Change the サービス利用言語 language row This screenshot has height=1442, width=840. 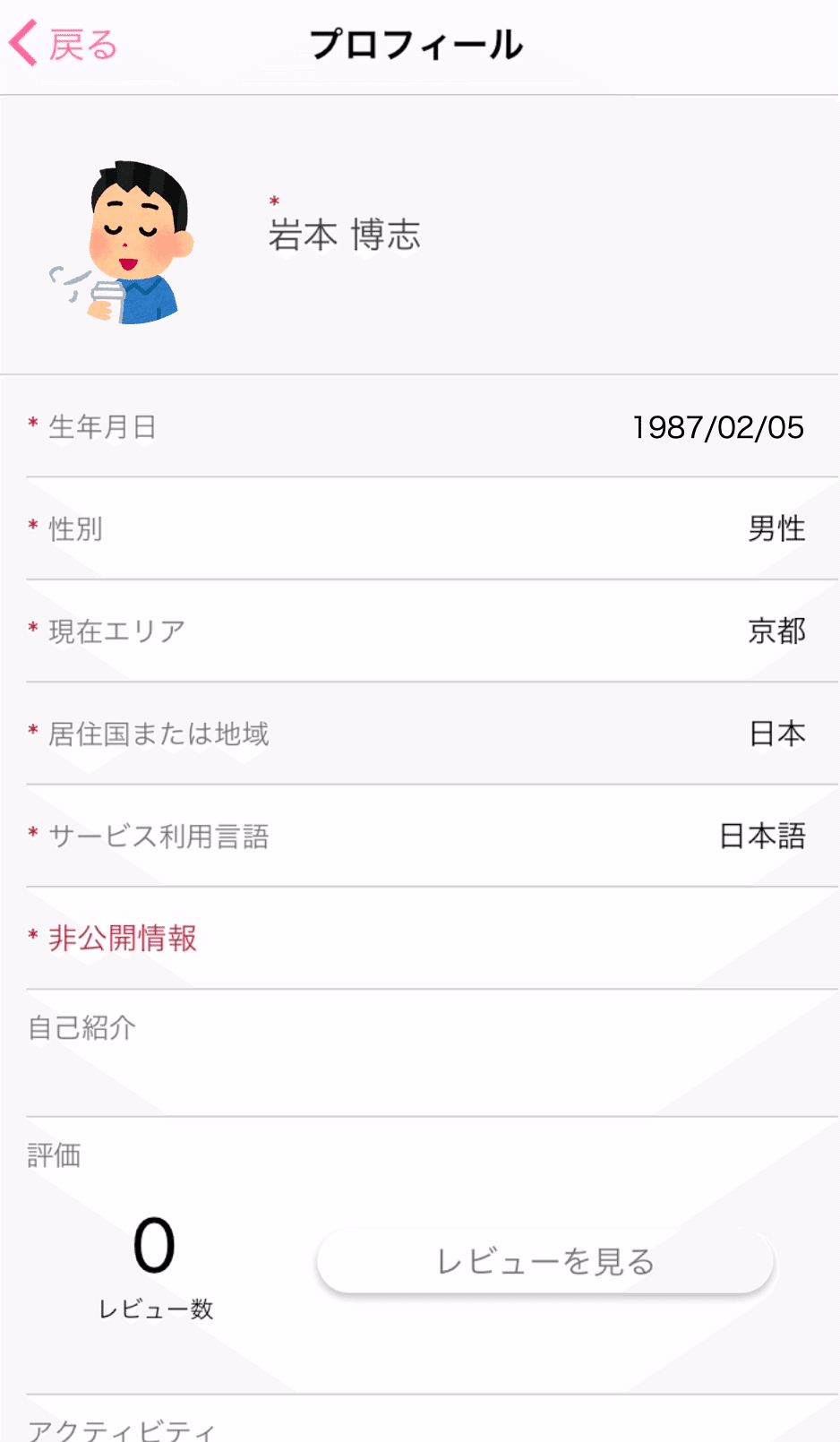[x=419, y=837]
